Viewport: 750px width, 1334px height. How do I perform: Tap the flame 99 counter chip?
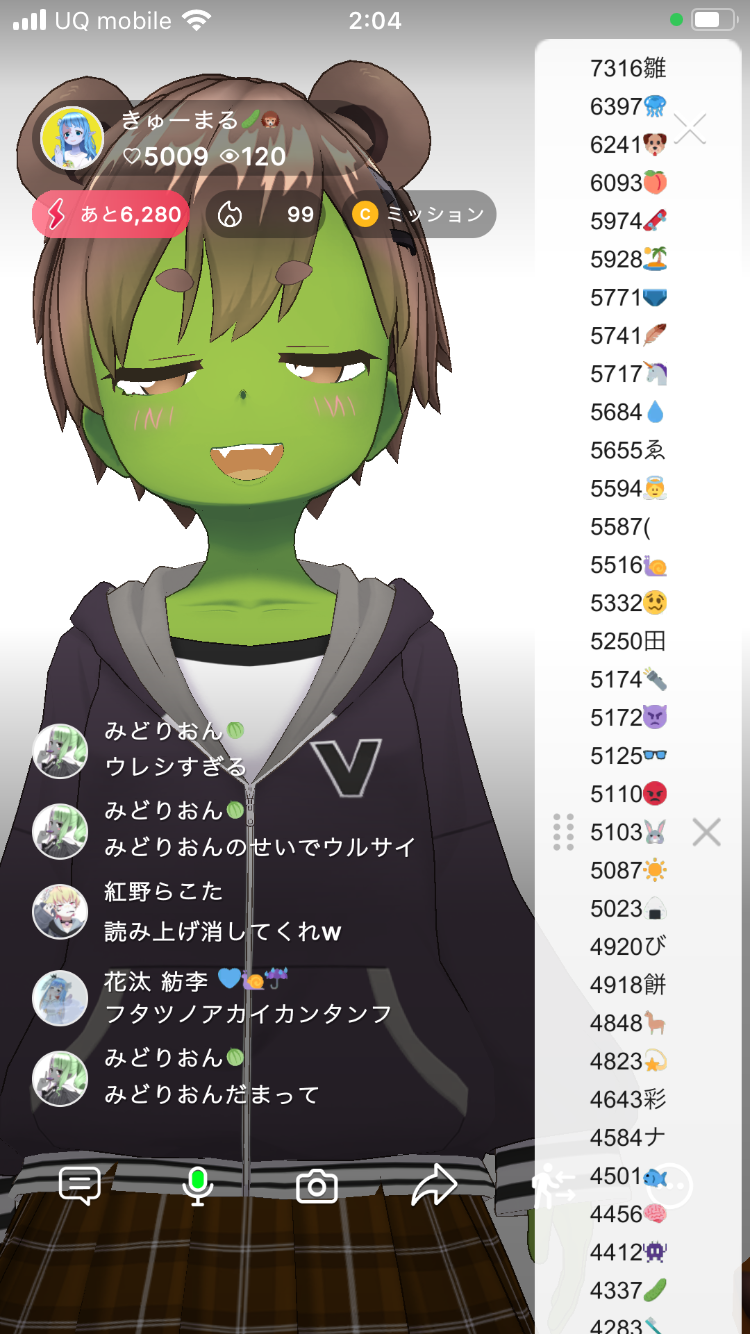coord(266,214)
